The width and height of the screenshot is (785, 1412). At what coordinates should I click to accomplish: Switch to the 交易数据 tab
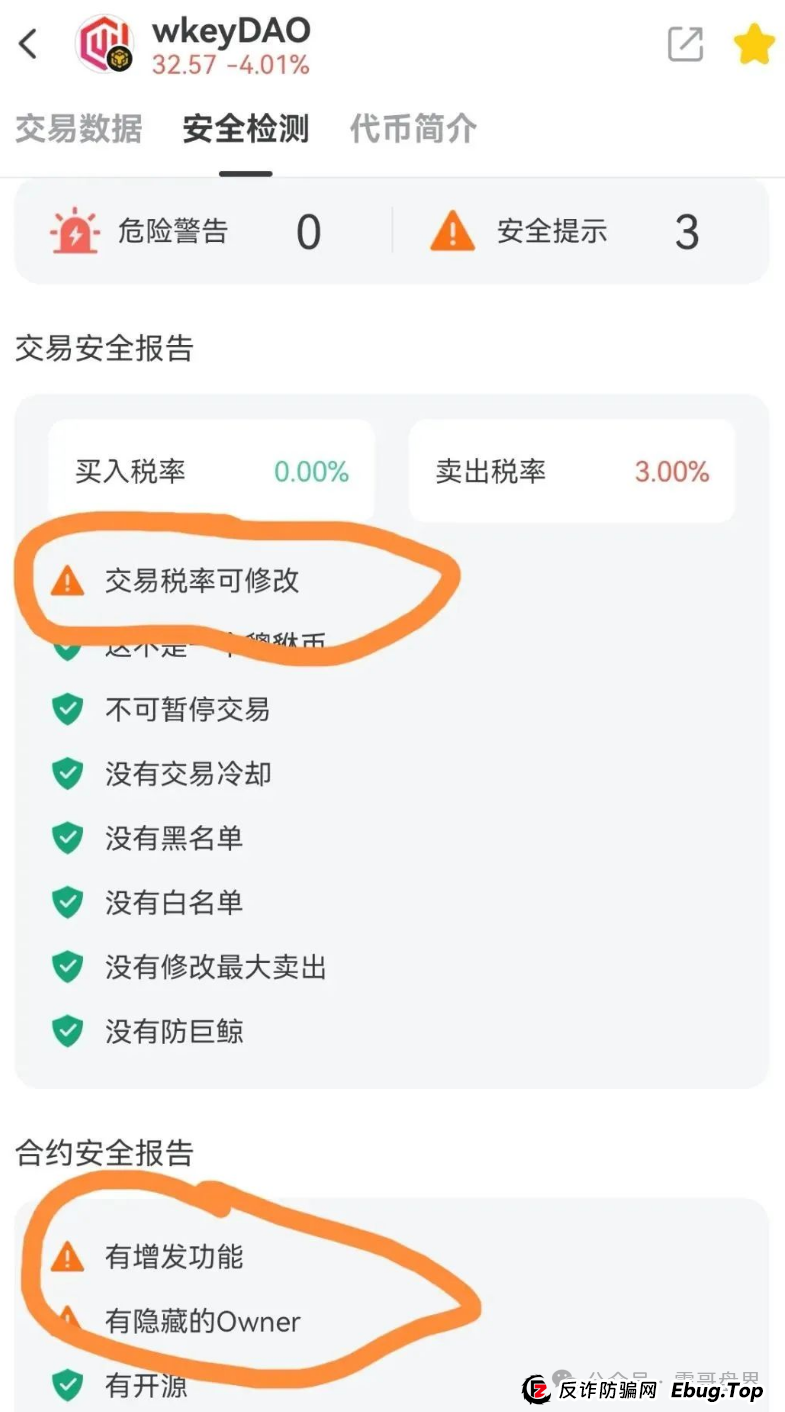point(78,129)
